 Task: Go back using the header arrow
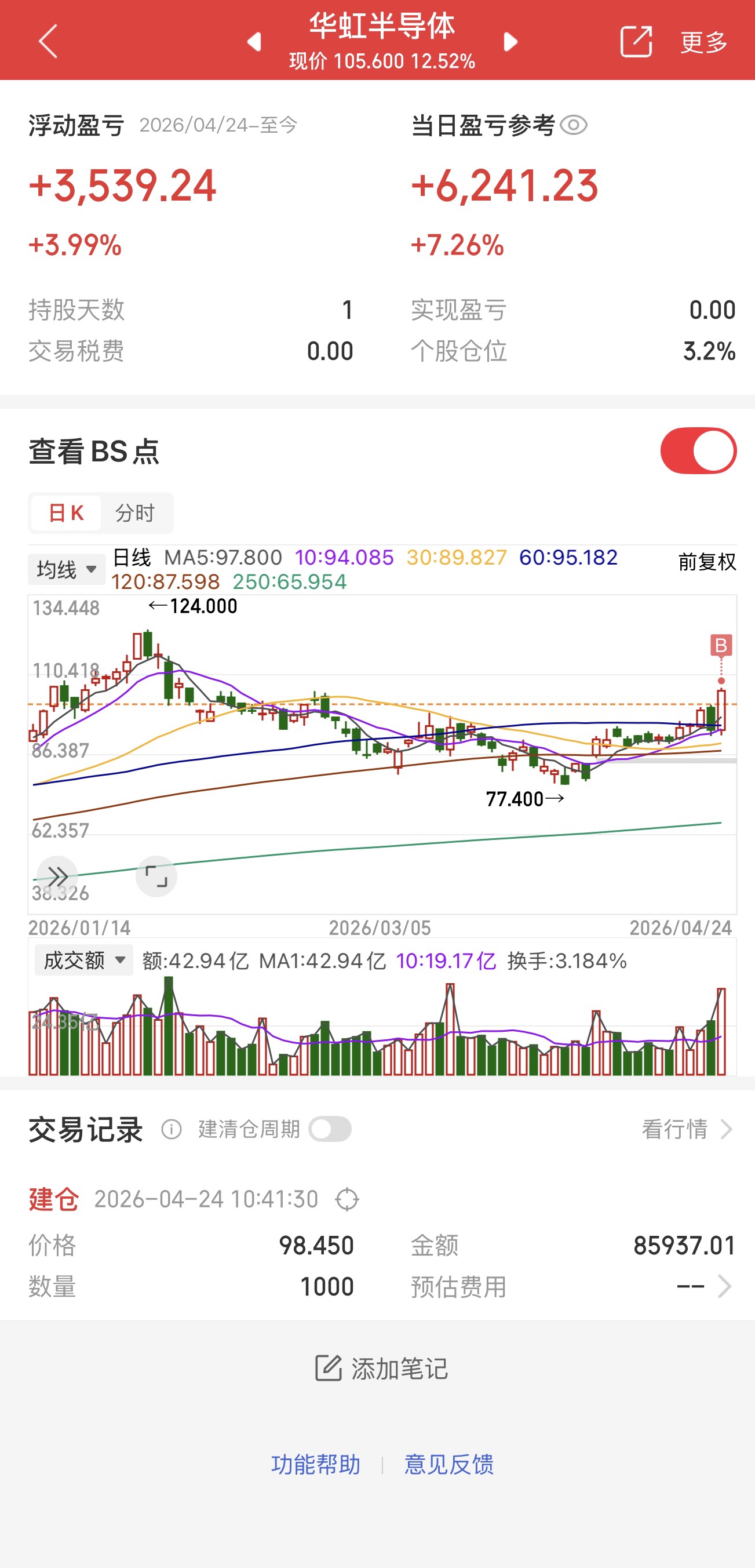[48, 41]
